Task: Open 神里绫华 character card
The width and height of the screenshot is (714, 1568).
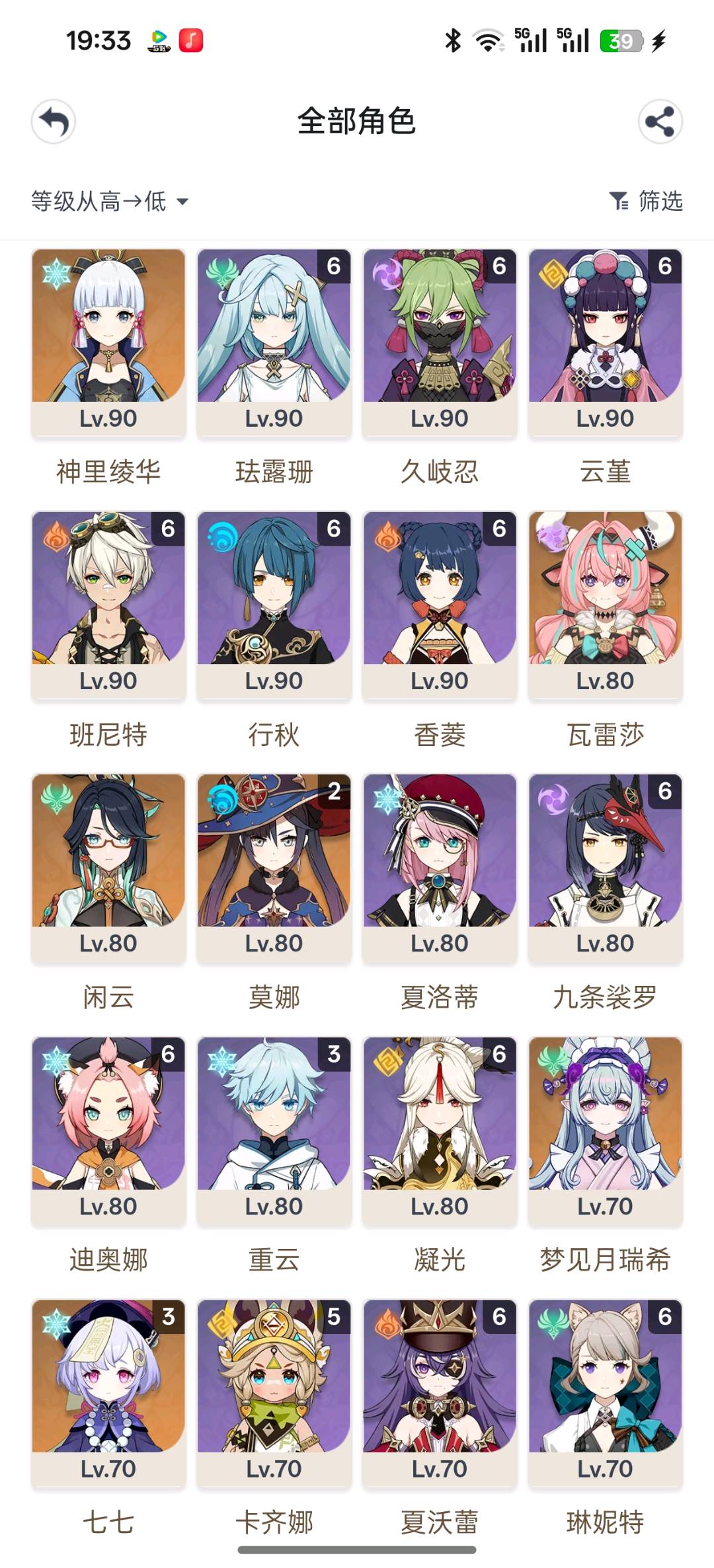Action: [108, 342]
